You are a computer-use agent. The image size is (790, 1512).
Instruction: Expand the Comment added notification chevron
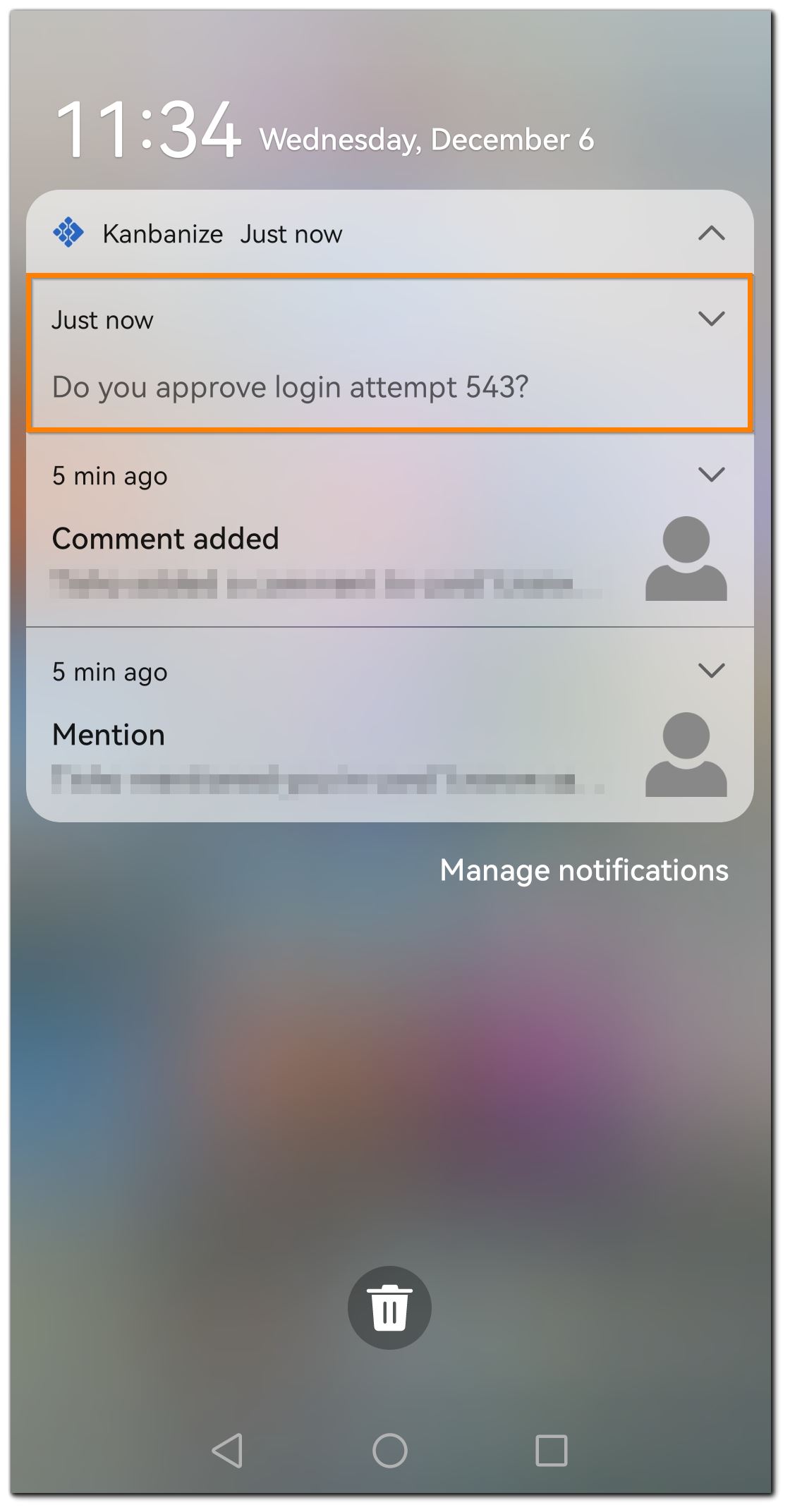711,475
